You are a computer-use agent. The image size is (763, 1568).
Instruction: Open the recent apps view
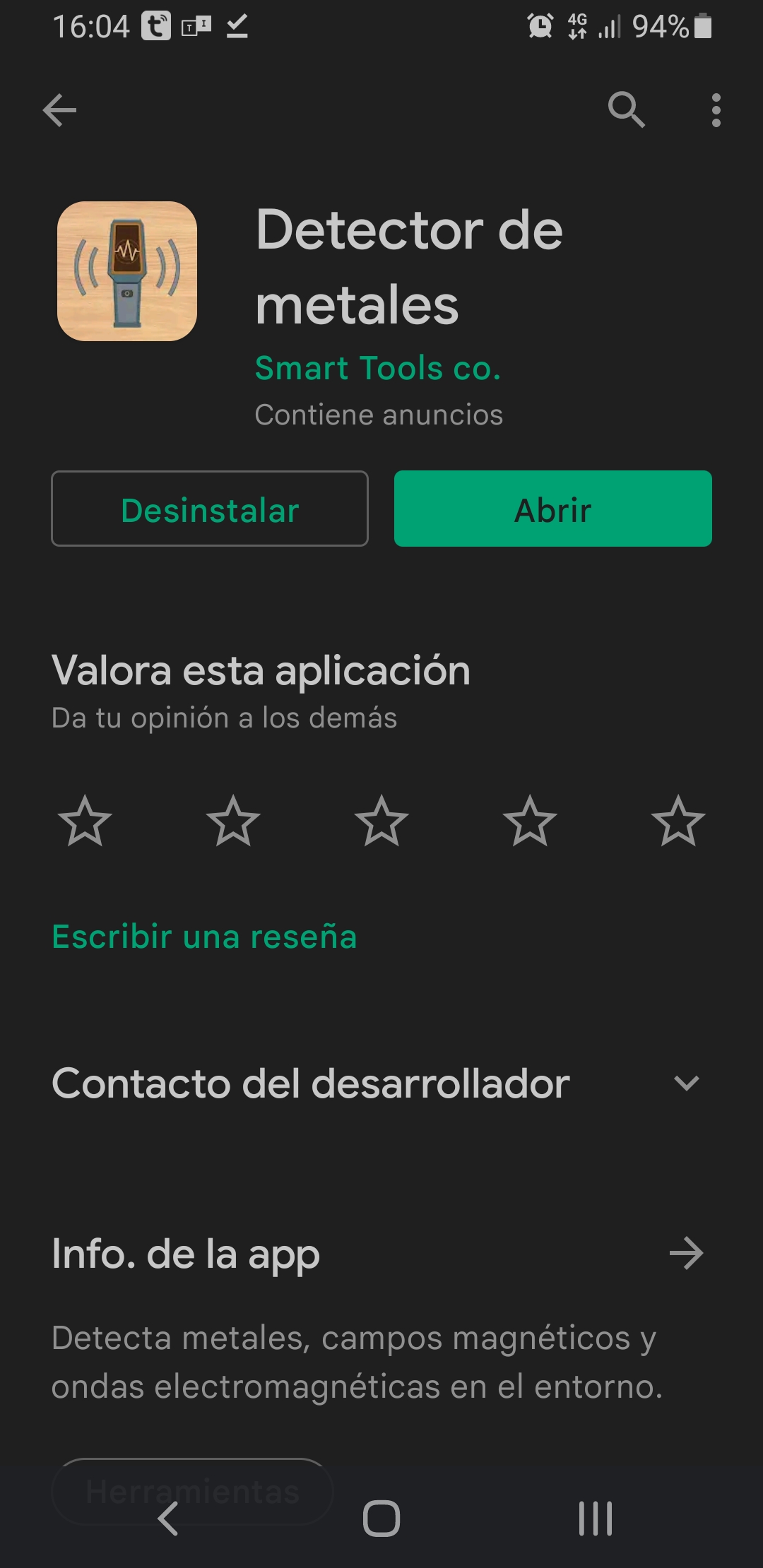596,1519
